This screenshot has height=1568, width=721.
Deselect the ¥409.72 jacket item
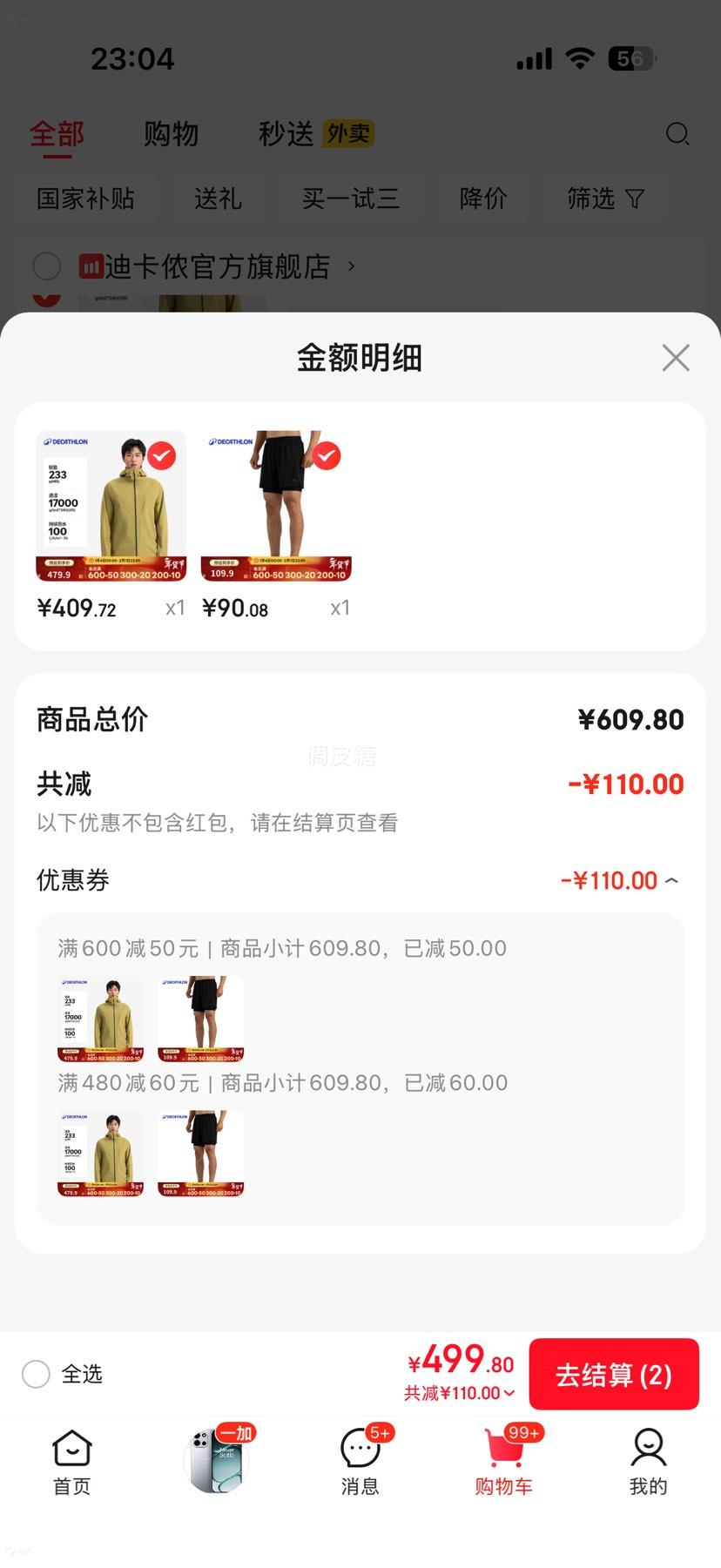(x=161, y=455)
